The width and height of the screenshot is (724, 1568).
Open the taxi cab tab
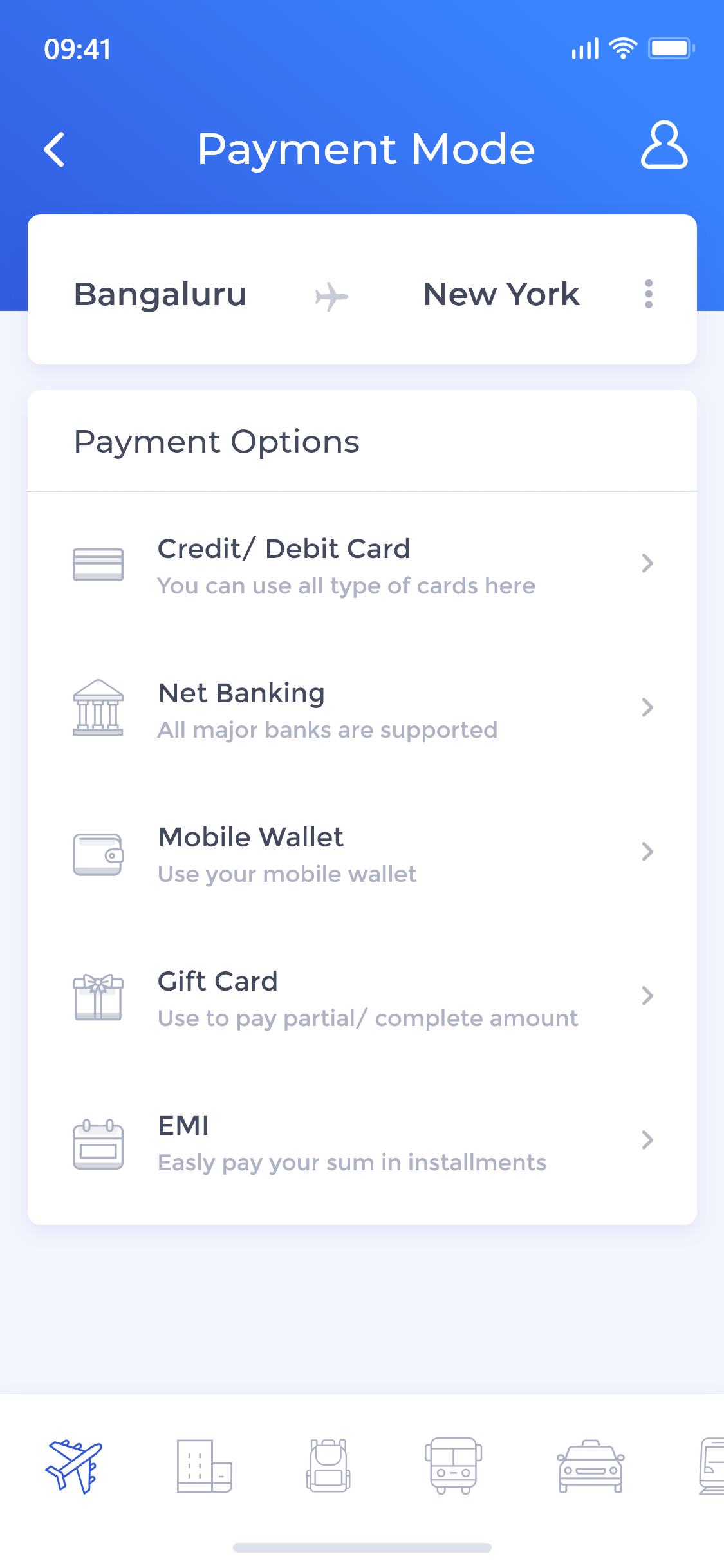(590, 1466)
